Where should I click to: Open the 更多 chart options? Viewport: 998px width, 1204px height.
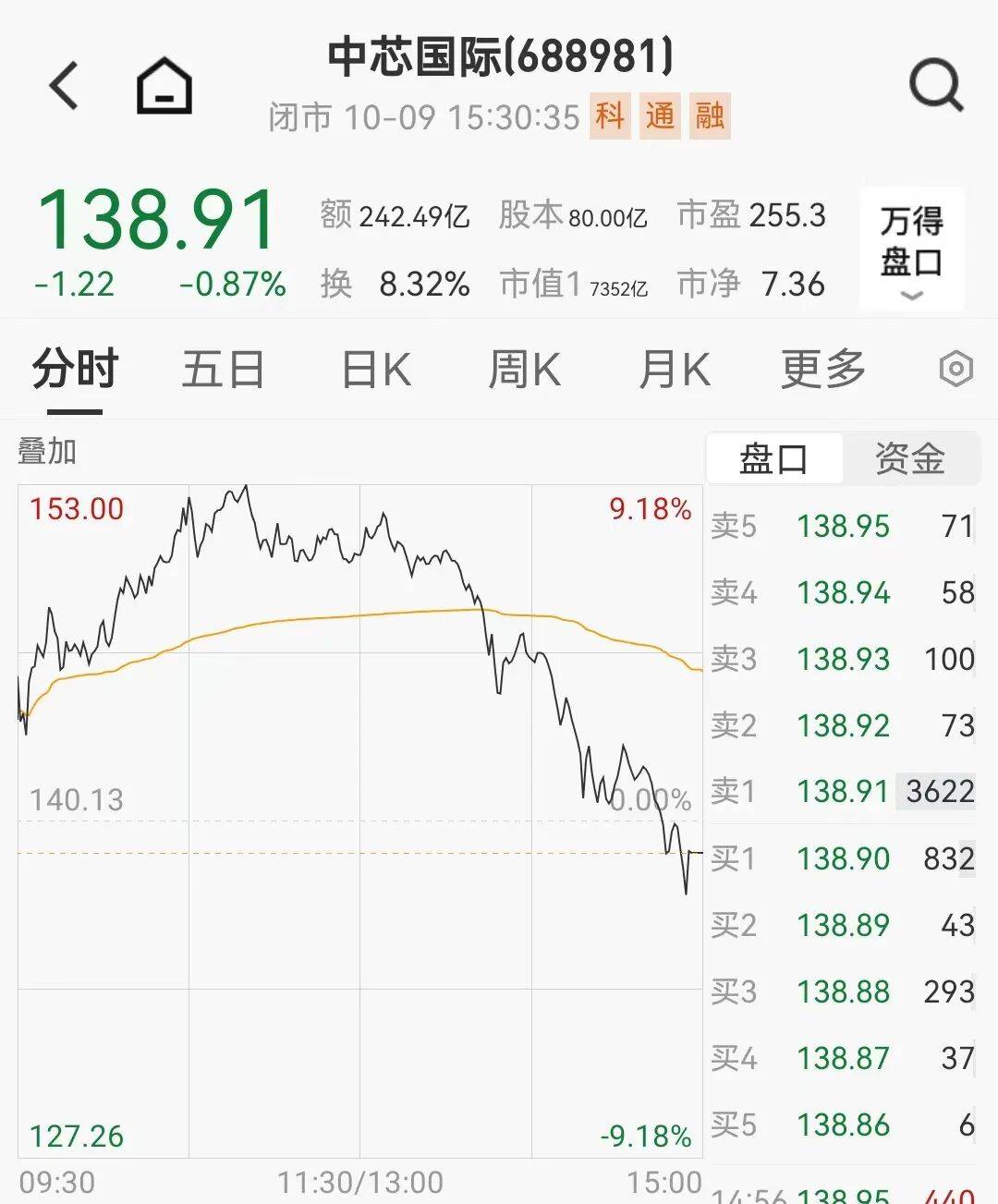[822, 370]
